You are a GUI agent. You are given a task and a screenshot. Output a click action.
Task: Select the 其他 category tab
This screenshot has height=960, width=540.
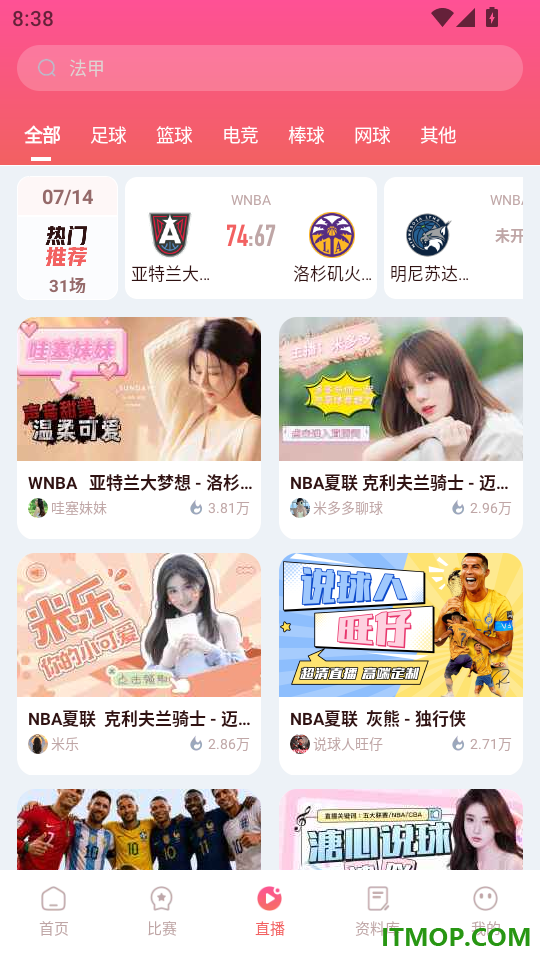(438, 135)
